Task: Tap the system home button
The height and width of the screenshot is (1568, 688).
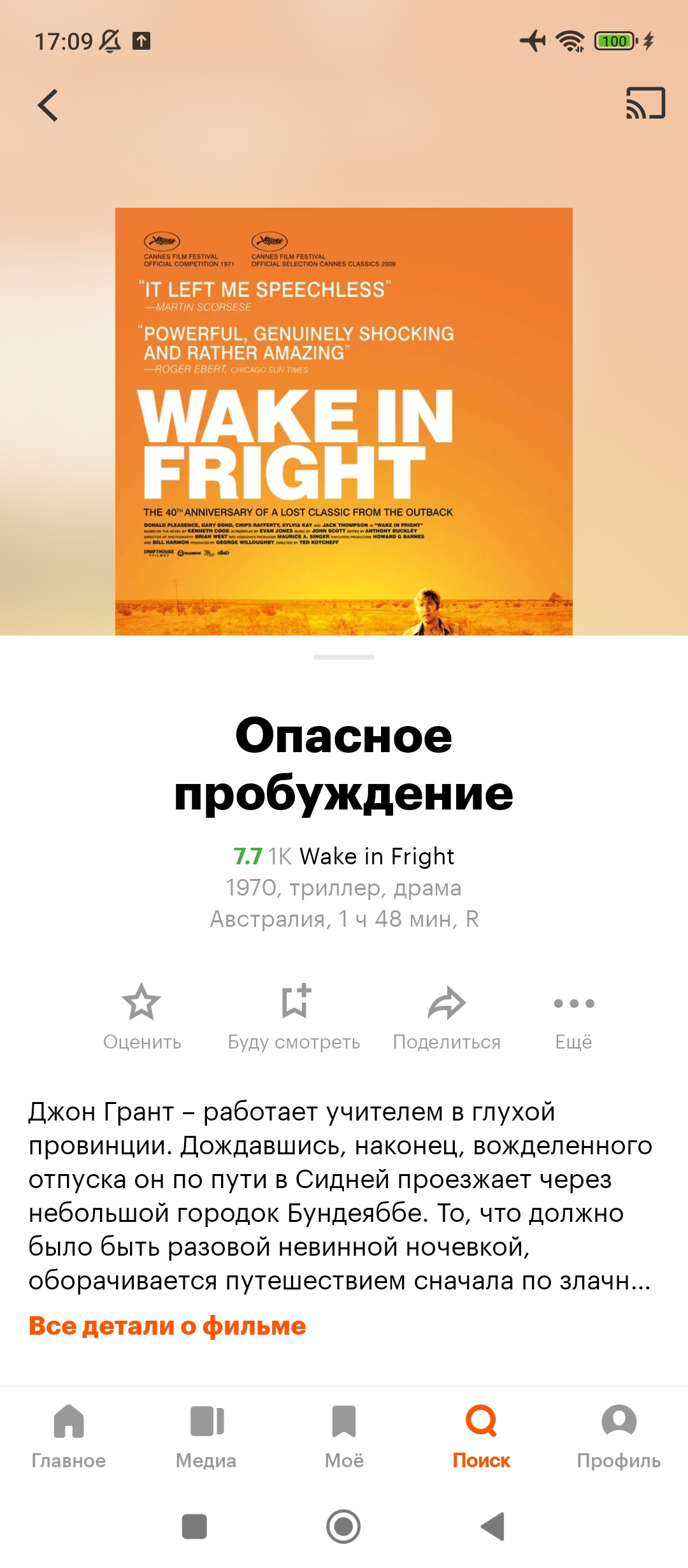Action: point(343,1527)
